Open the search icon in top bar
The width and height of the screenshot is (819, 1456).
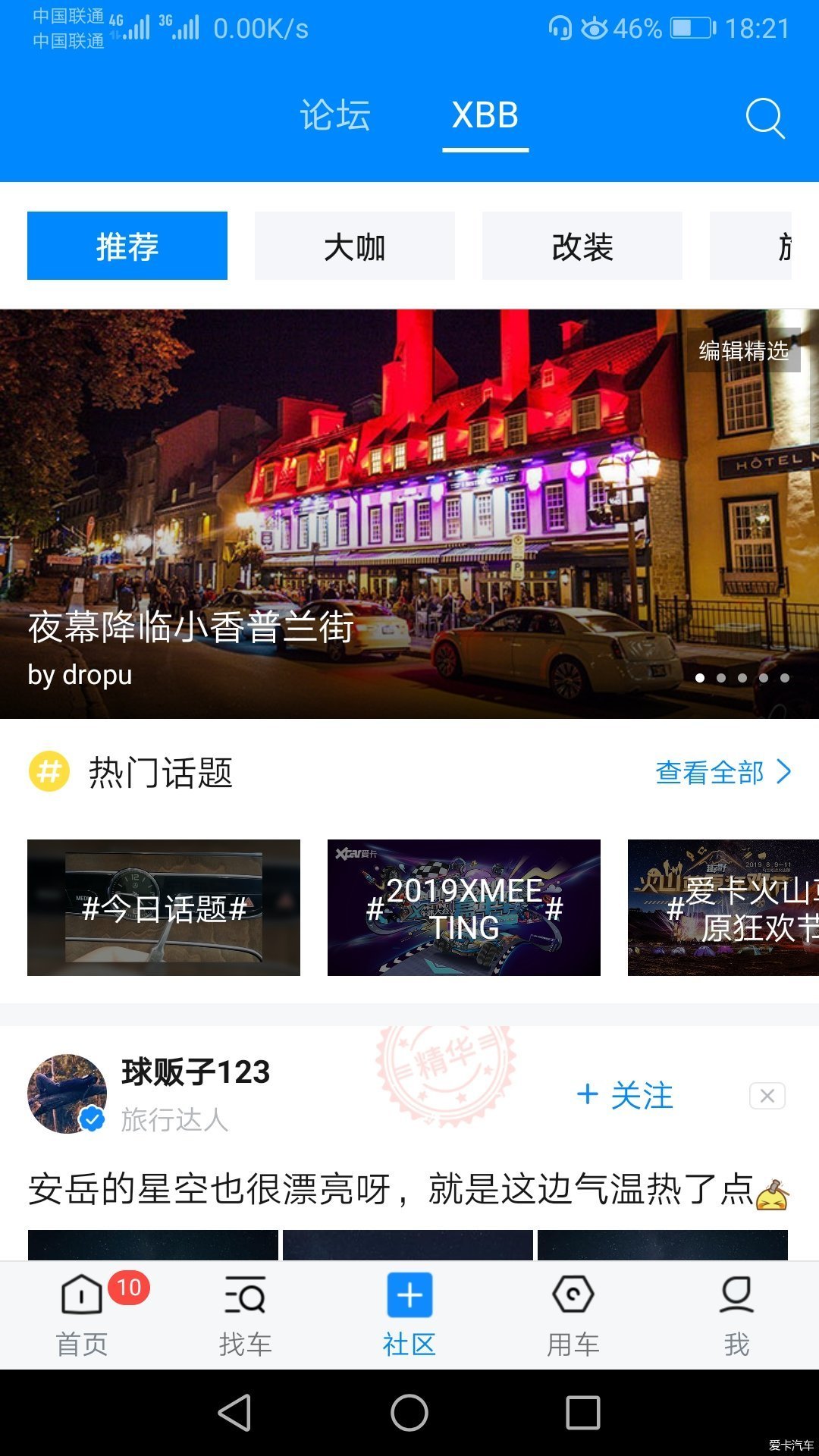click(764, 118)
